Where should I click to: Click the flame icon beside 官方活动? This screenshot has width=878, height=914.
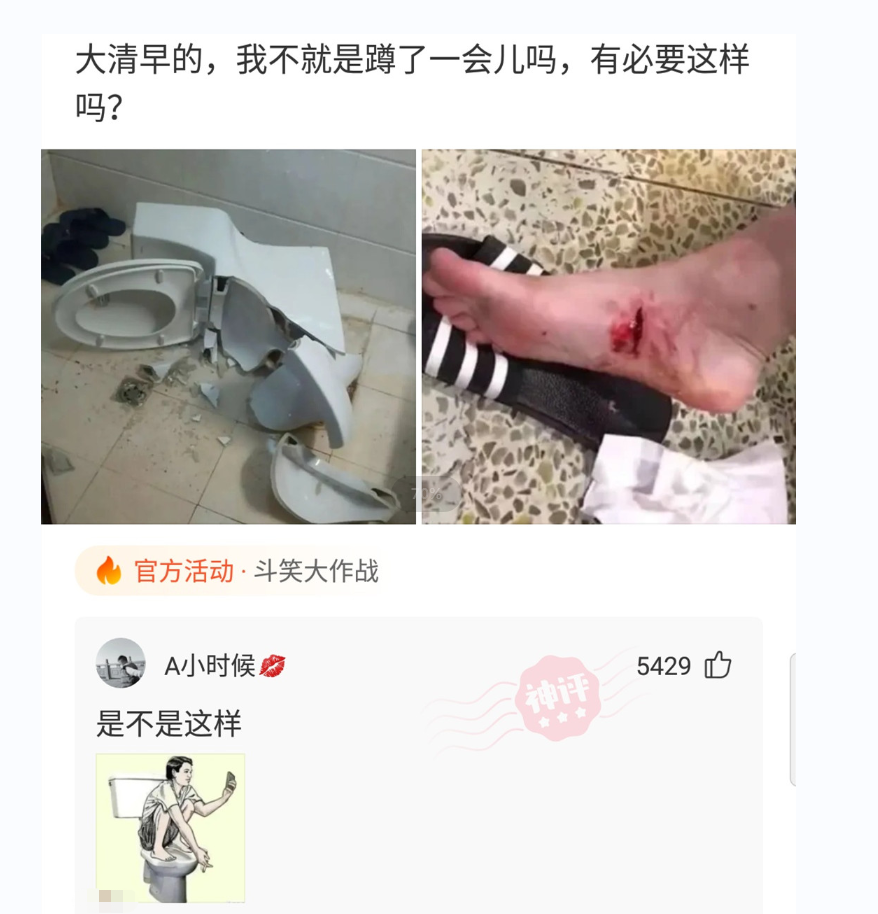point(105,571)
